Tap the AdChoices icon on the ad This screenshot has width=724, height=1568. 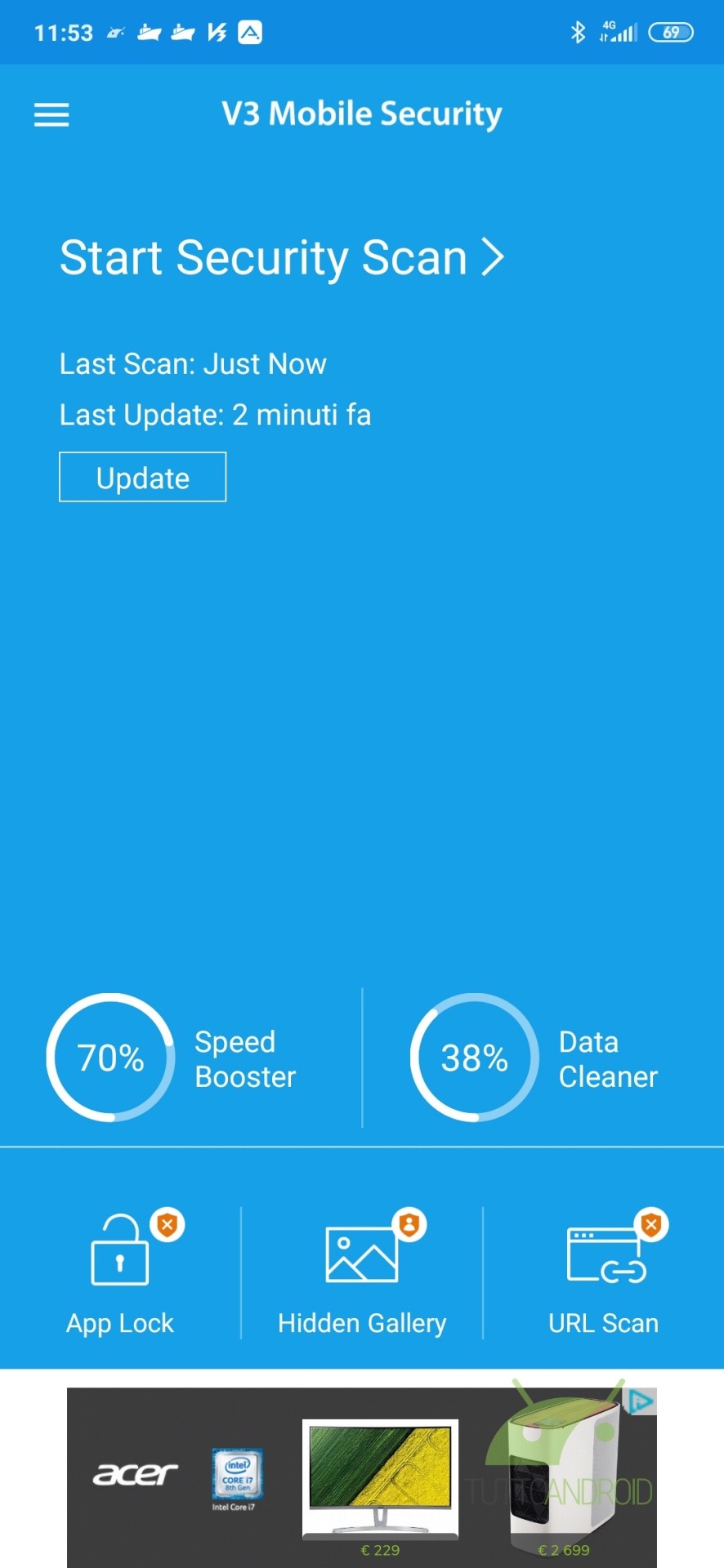coord(641,1401)
